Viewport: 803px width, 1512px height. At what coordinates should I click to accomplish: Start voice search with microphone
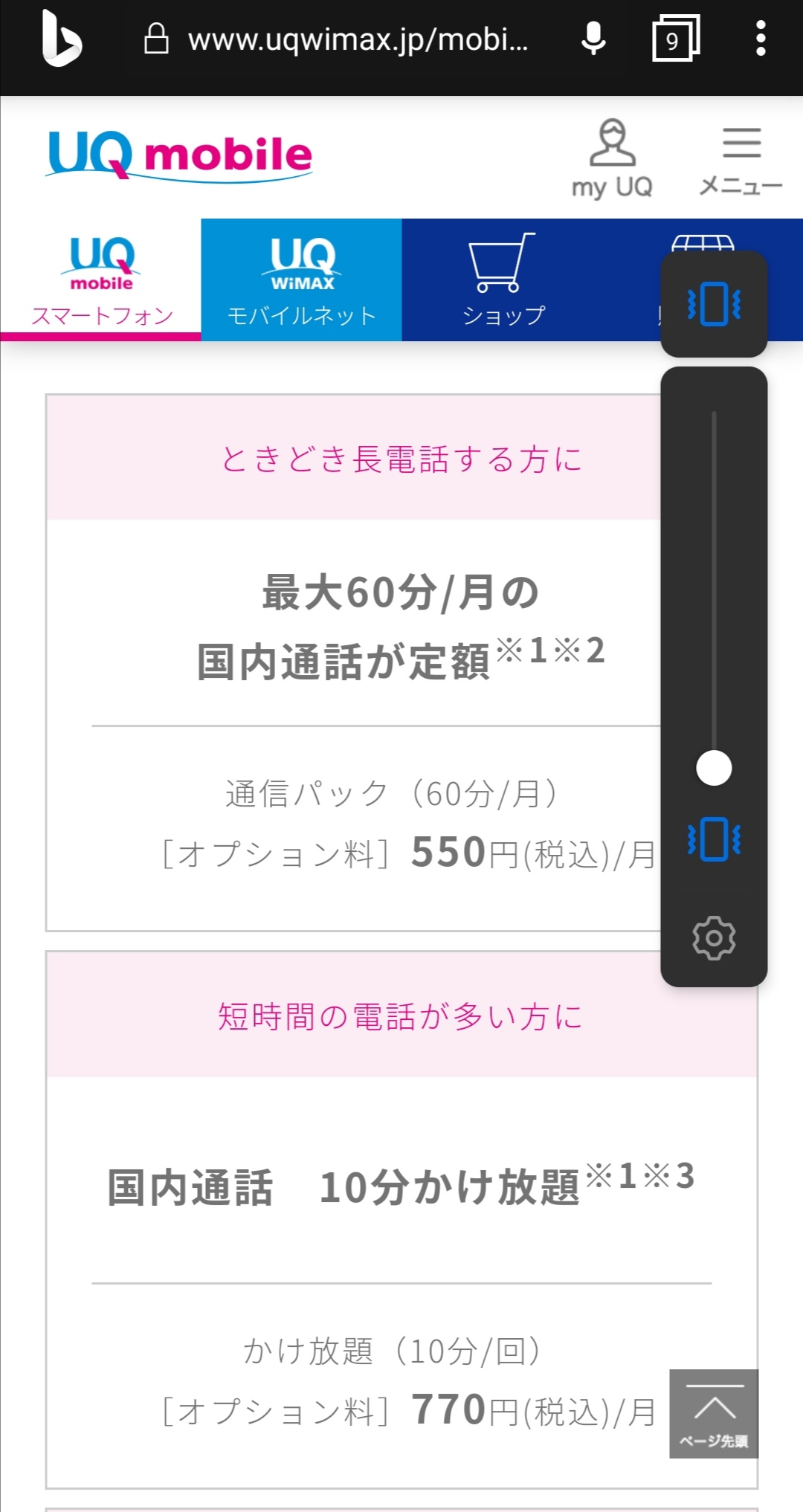tap(593, 39)
